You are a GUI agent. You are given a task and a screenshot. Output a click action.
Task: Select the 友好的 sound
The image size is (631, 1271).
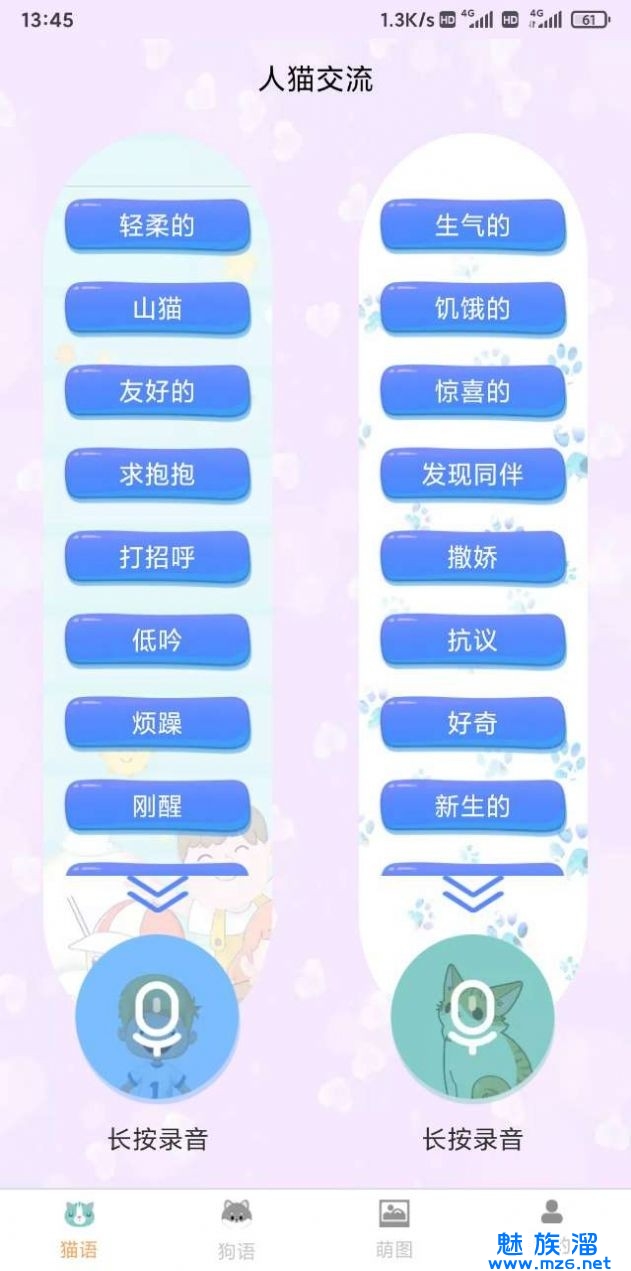coord(157,391)
